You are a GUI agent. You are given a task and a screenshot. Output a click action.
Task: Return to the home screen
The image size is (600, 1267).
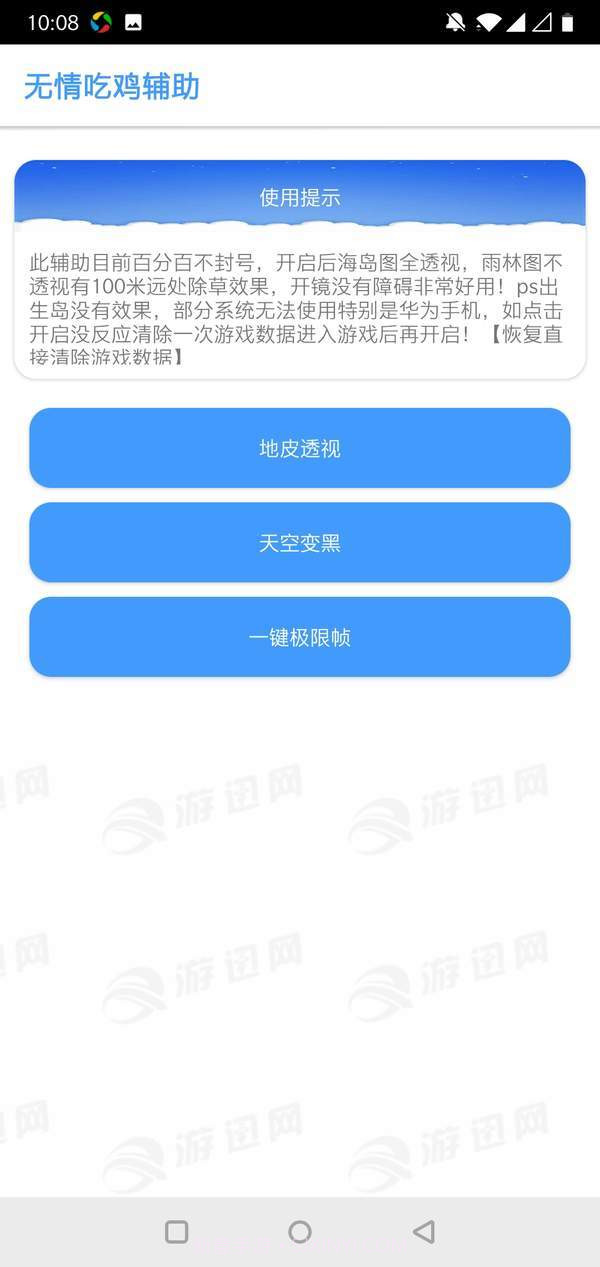(300, 1232)
